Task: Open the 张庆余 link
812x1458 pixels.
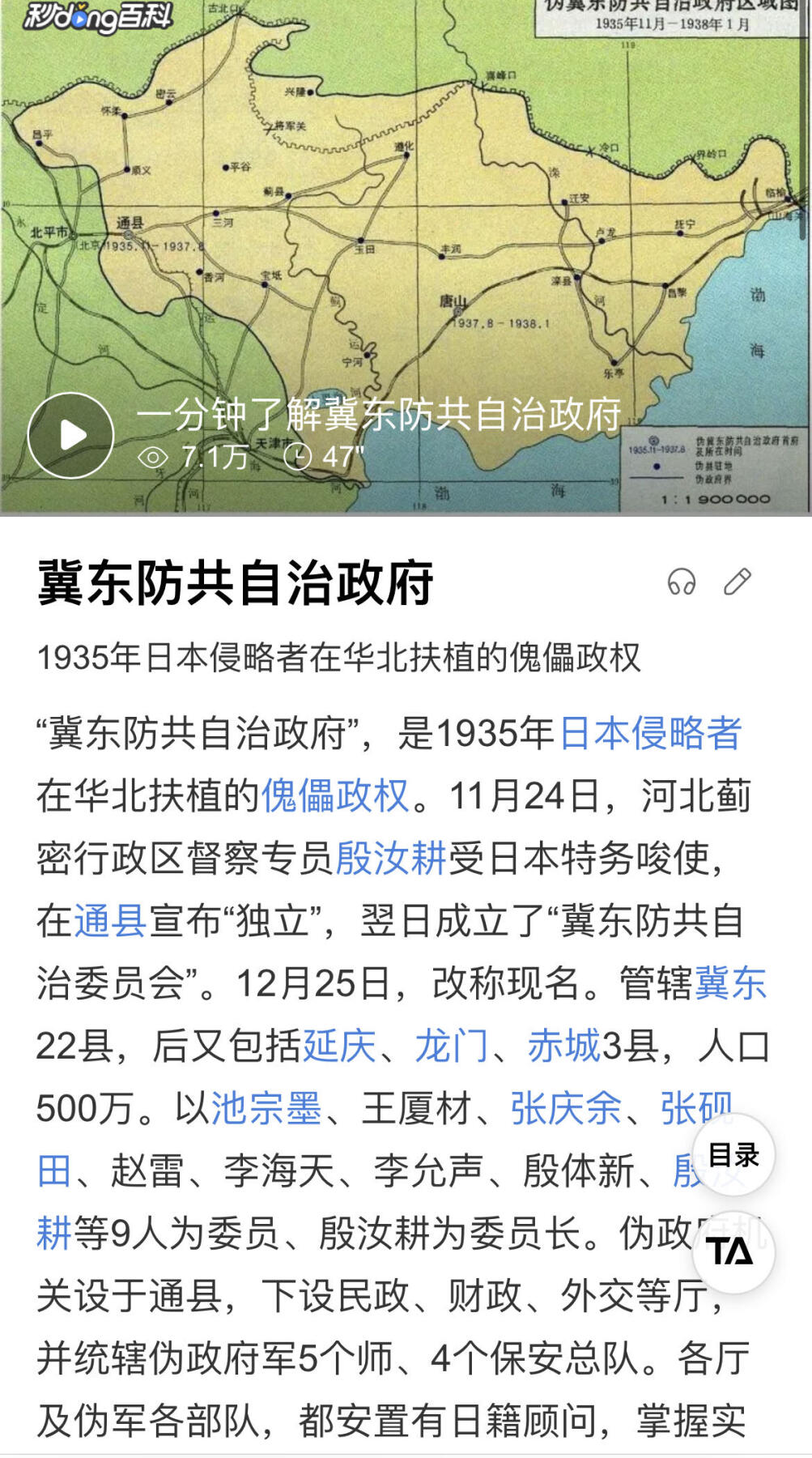Action: 566,1107
